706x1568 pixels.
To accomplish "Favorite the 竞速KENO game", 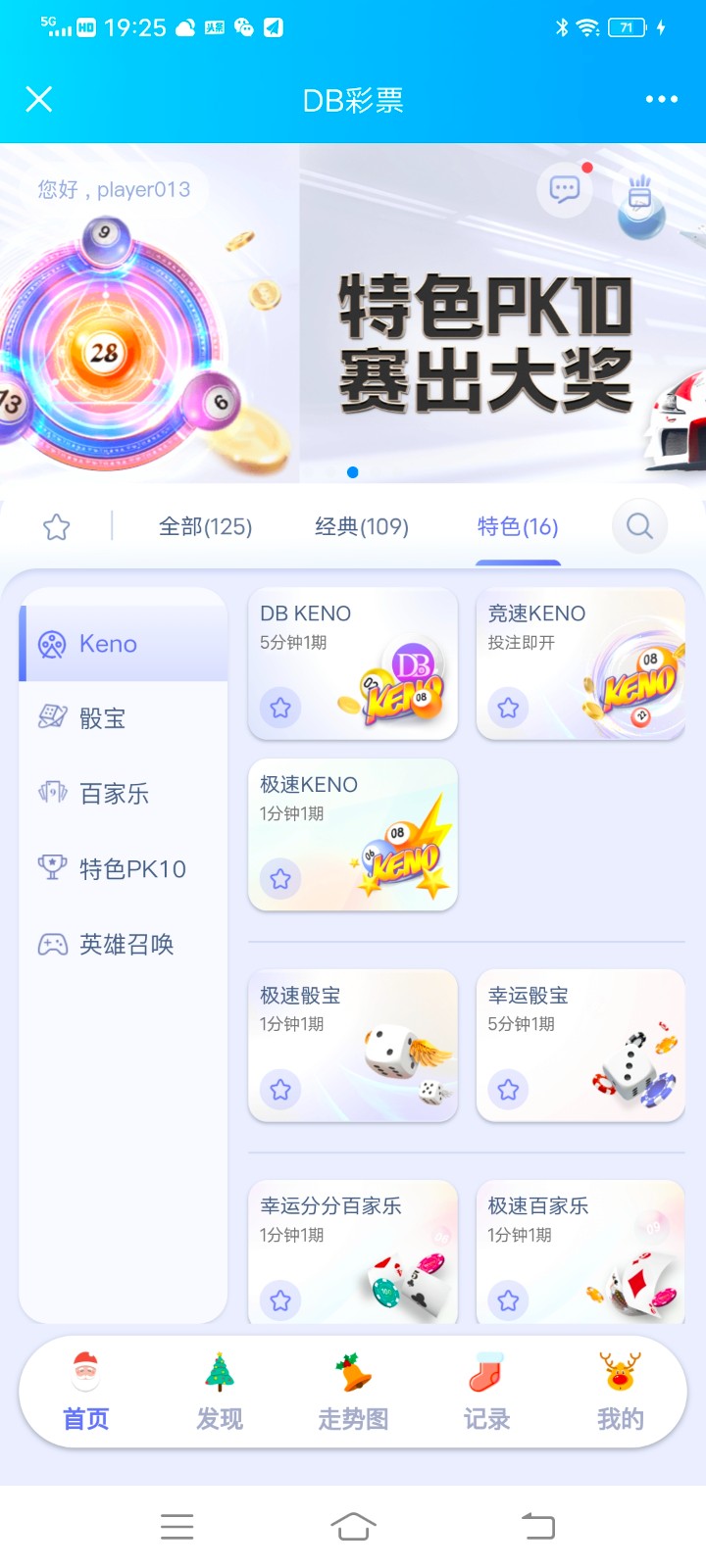I will (x=508, y=707).
